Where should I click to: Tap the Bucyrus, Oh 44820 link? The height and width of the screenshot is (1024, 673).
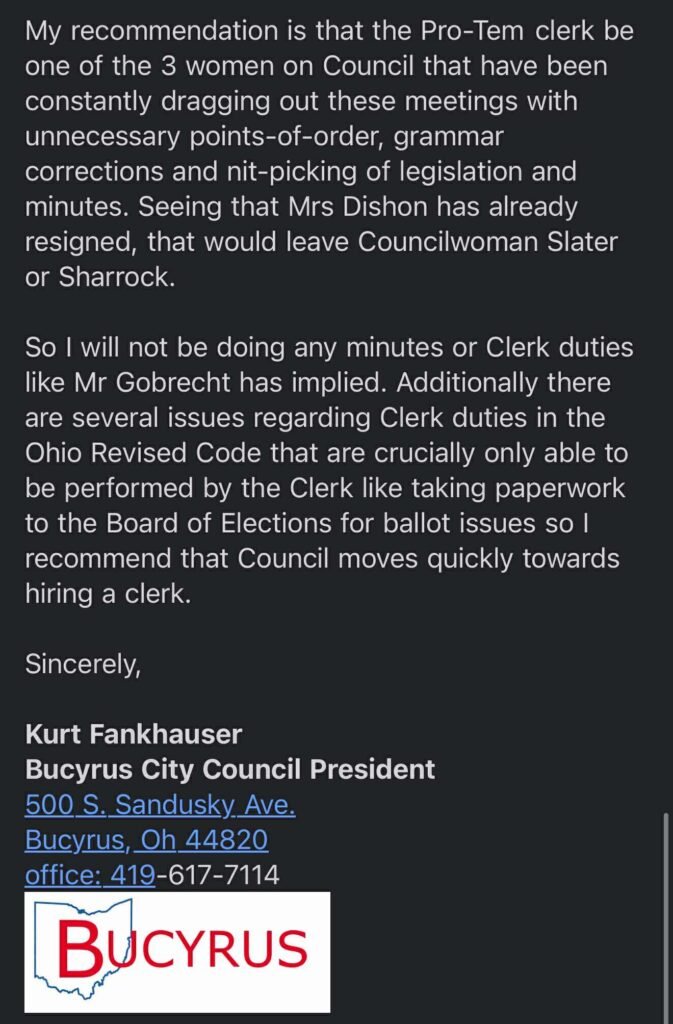146,840
